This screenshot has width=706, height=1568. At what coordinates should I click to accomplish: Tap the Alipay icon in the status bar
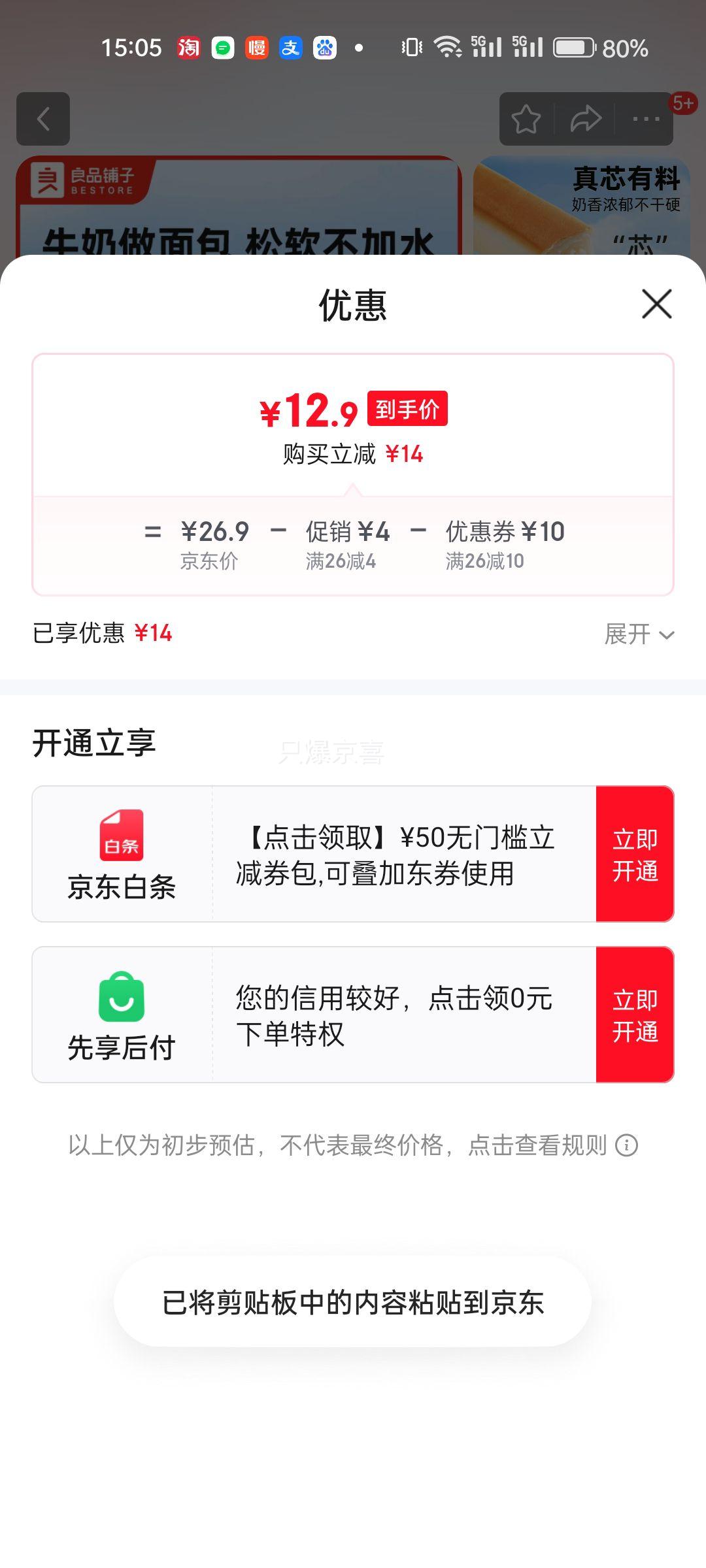click(x=290, y=48)
